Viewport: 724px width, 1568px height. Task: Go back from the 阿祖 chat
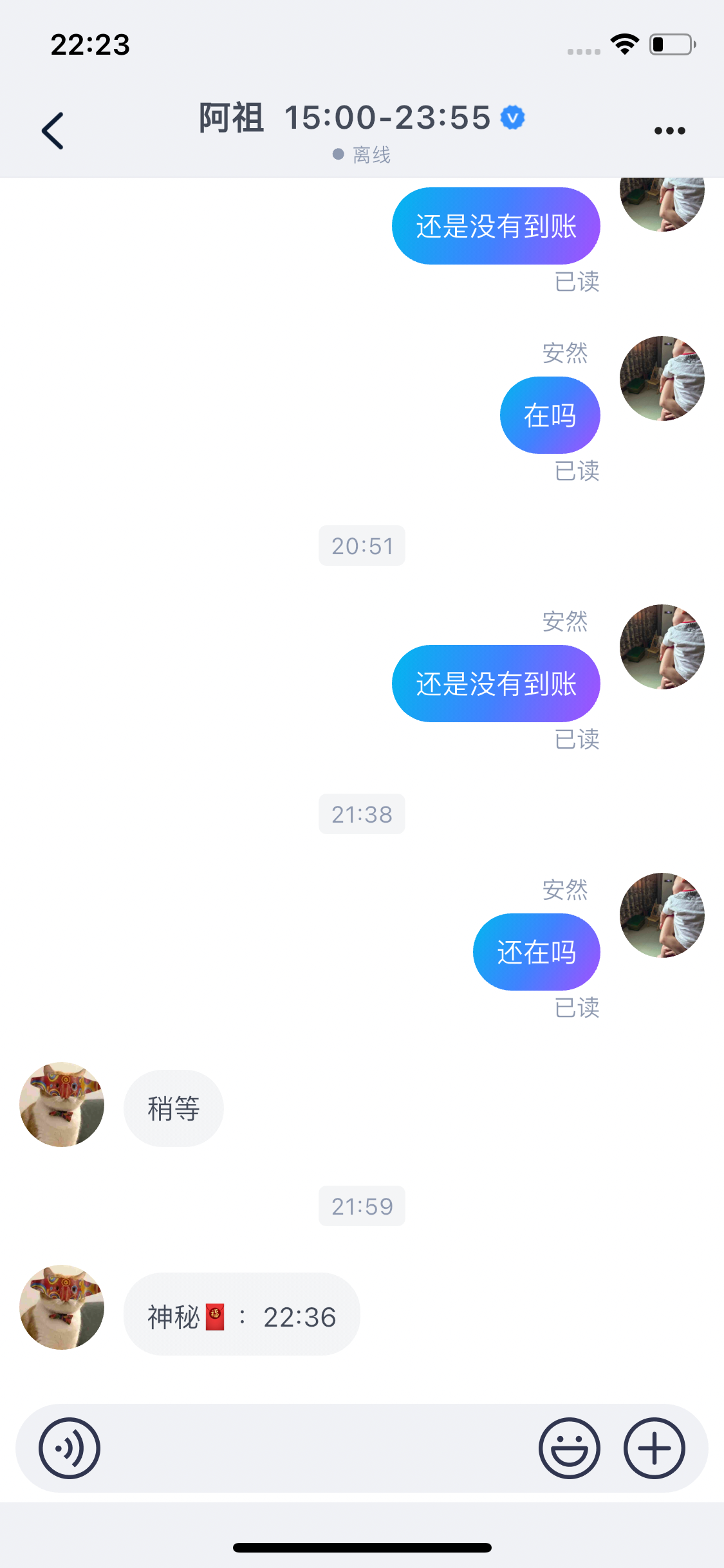click(53, 131)
